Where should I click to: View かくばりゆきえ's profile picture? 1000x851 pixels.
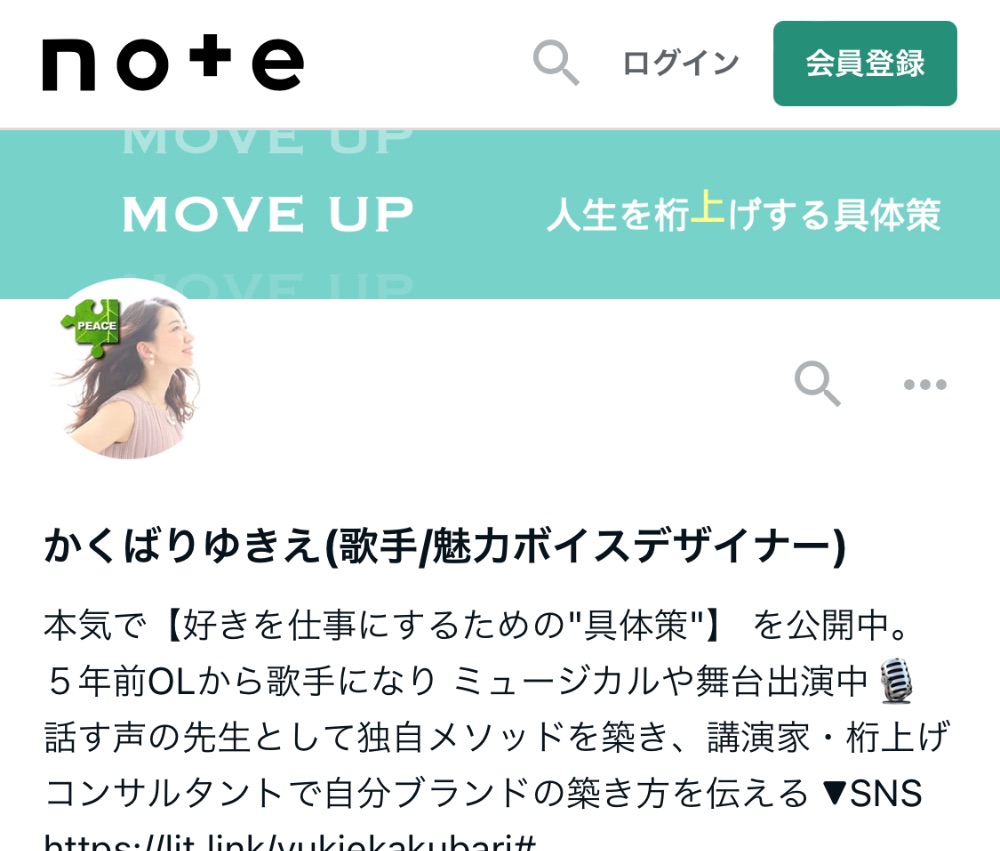coord(126,372)
